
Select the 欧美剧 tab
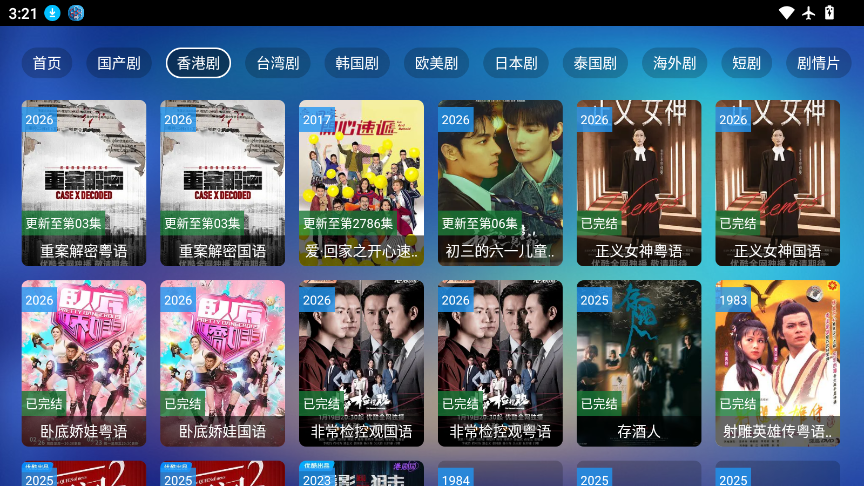(436, 63)
